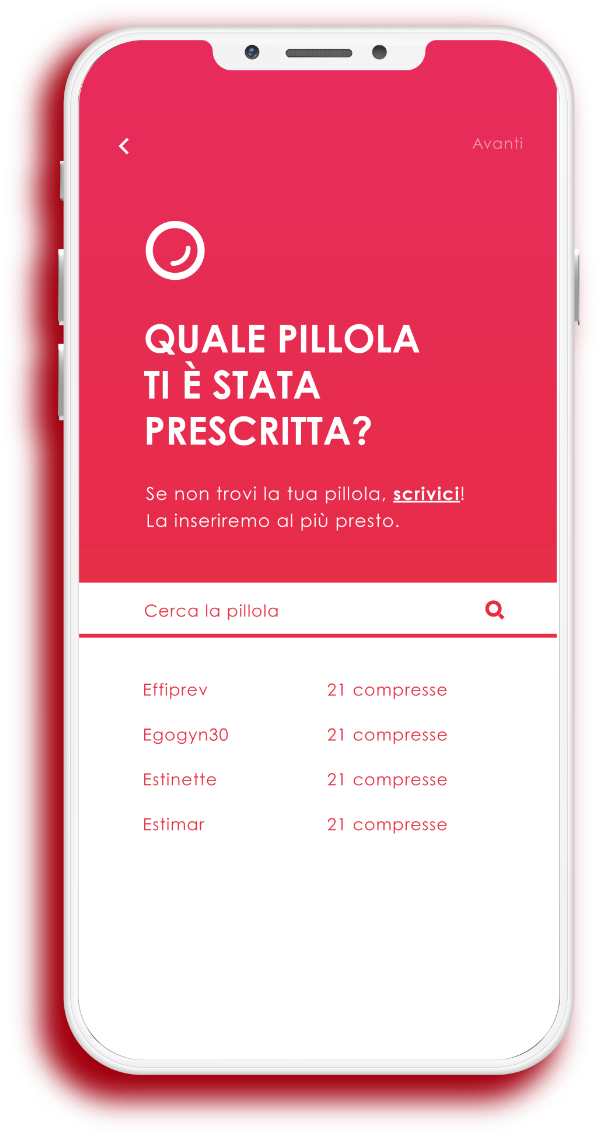Pick the Estinette pill
The height and width of the screenshot is (1134, 600).
[296, 780]
